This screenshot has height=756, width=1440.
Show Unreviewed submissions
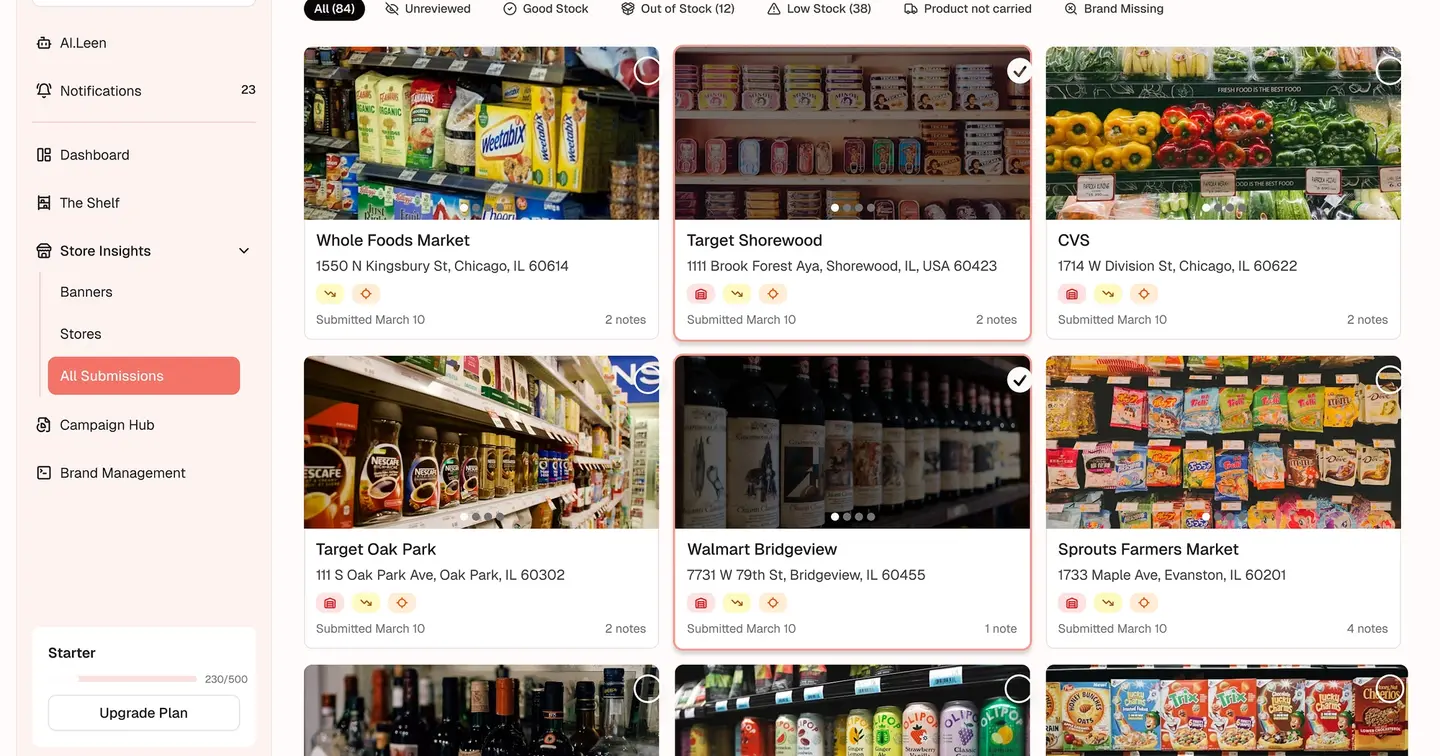[x=428, y=9]
